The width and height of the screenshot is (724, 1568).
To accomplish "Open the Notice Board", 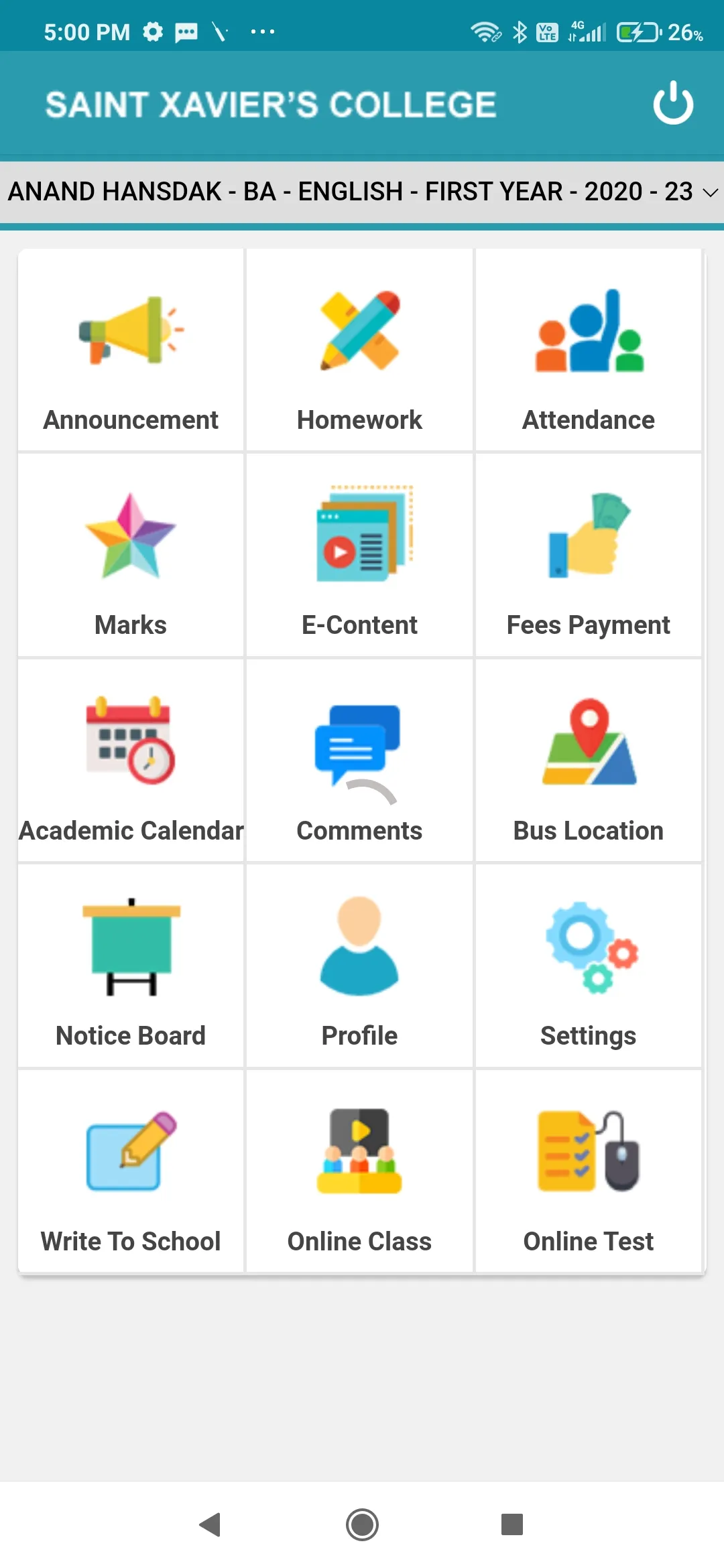I will point(131,966).
